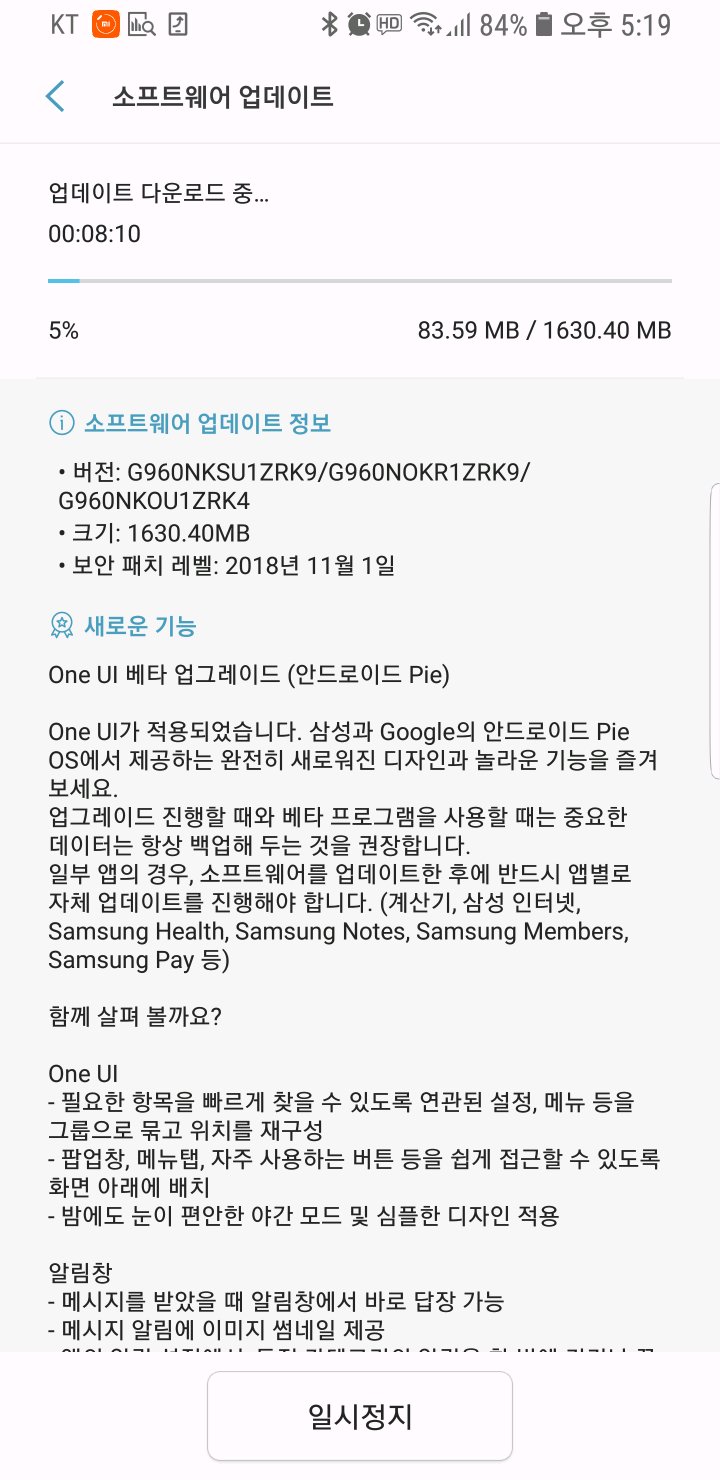Viewport: 720px width, 1480px height.
Task: Tap the ribbon icon beside 새로운 기능
Action: (x=62, y=624)
